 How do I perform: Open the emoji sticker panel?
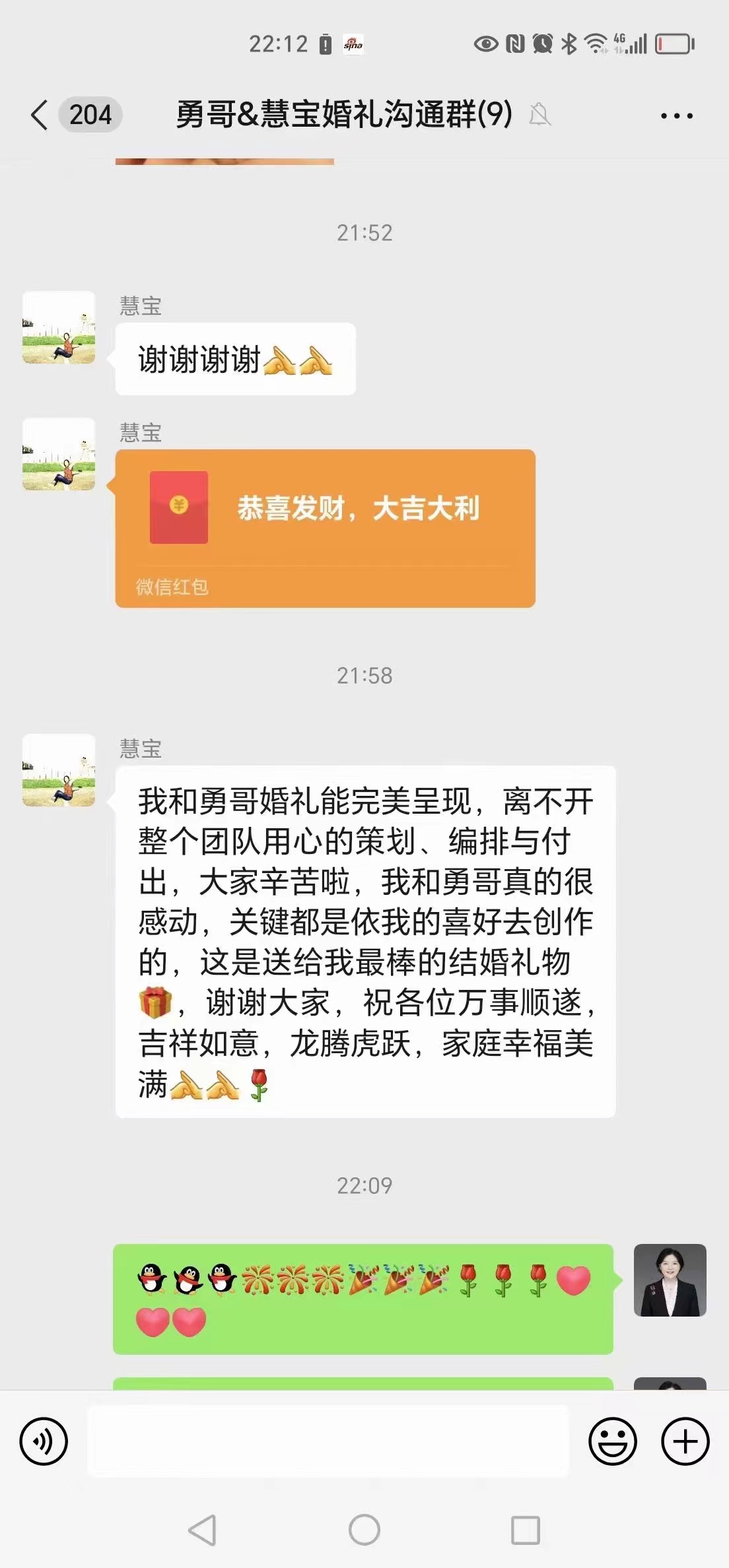tap(613, 1442)
